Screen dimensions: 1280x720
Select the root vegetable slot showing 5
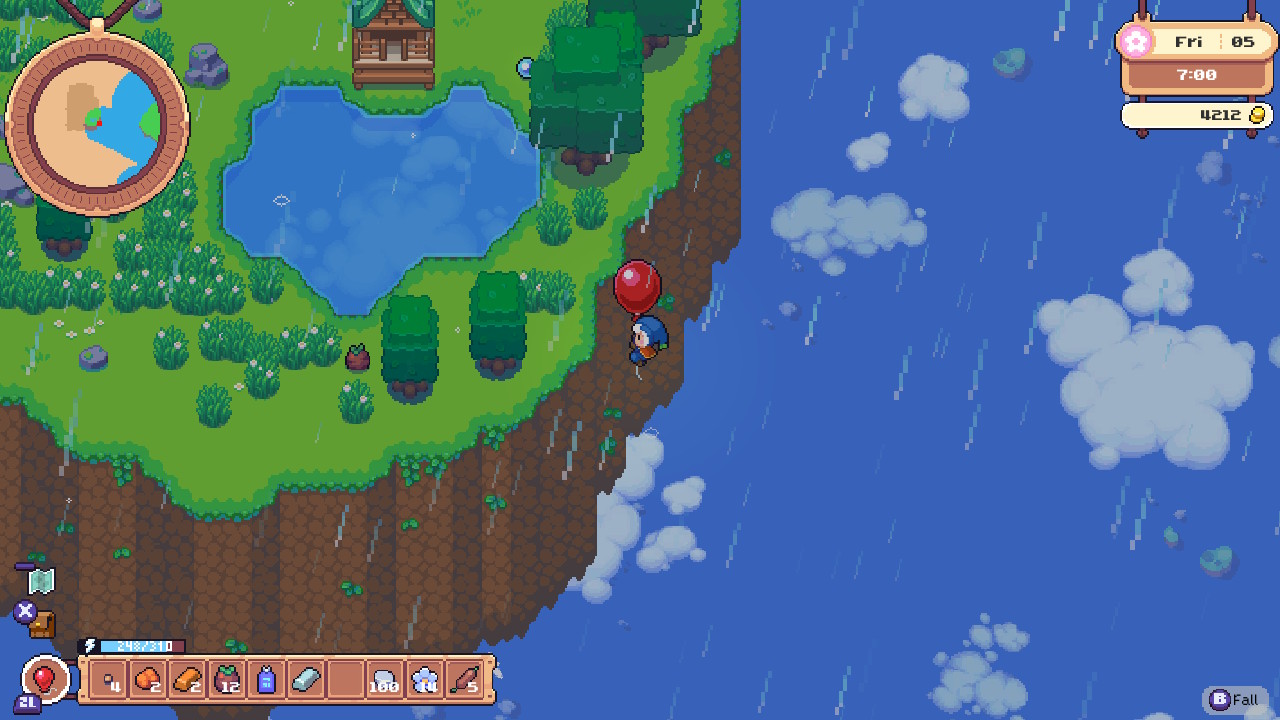pos(464,681)
